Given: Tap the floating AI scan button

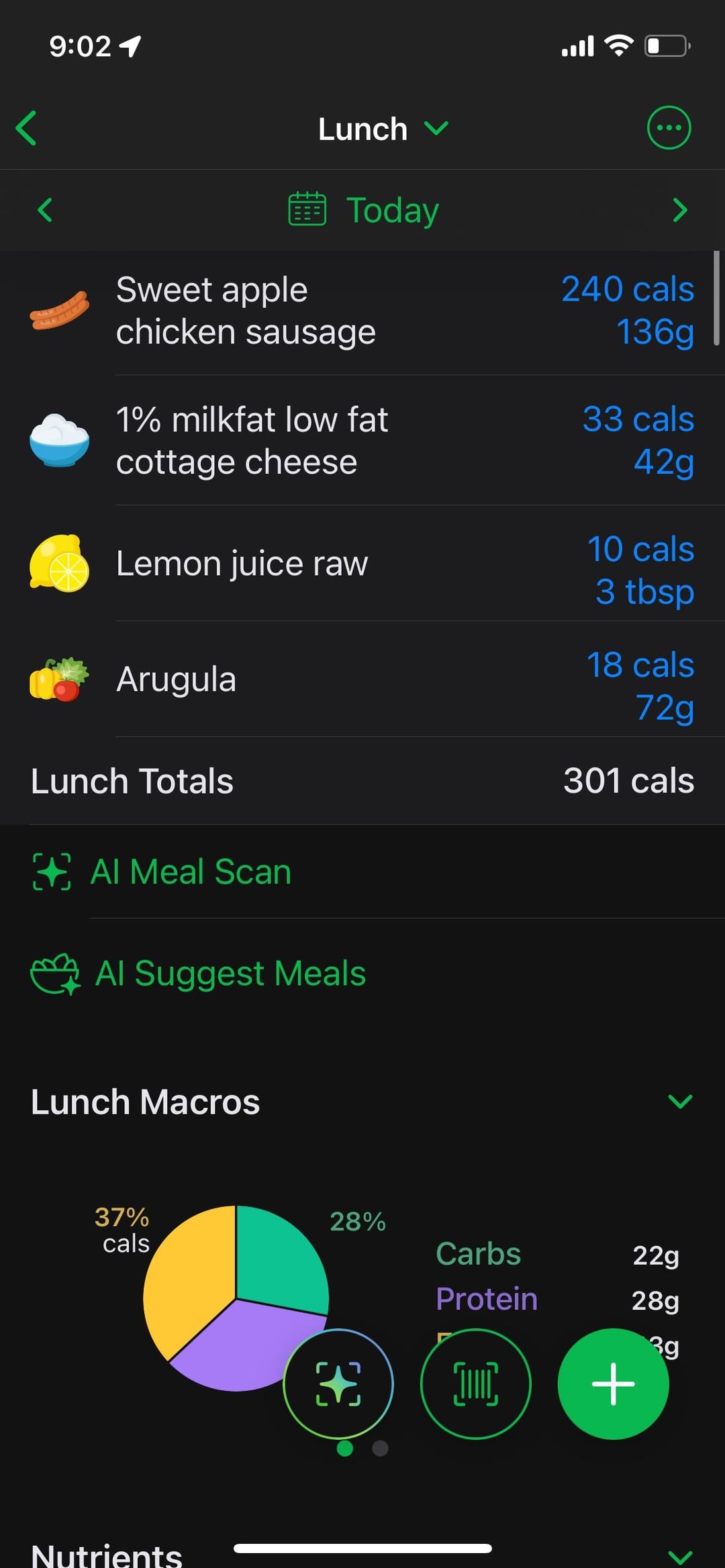Looking at the screenshot, I should coord(338,1383).
